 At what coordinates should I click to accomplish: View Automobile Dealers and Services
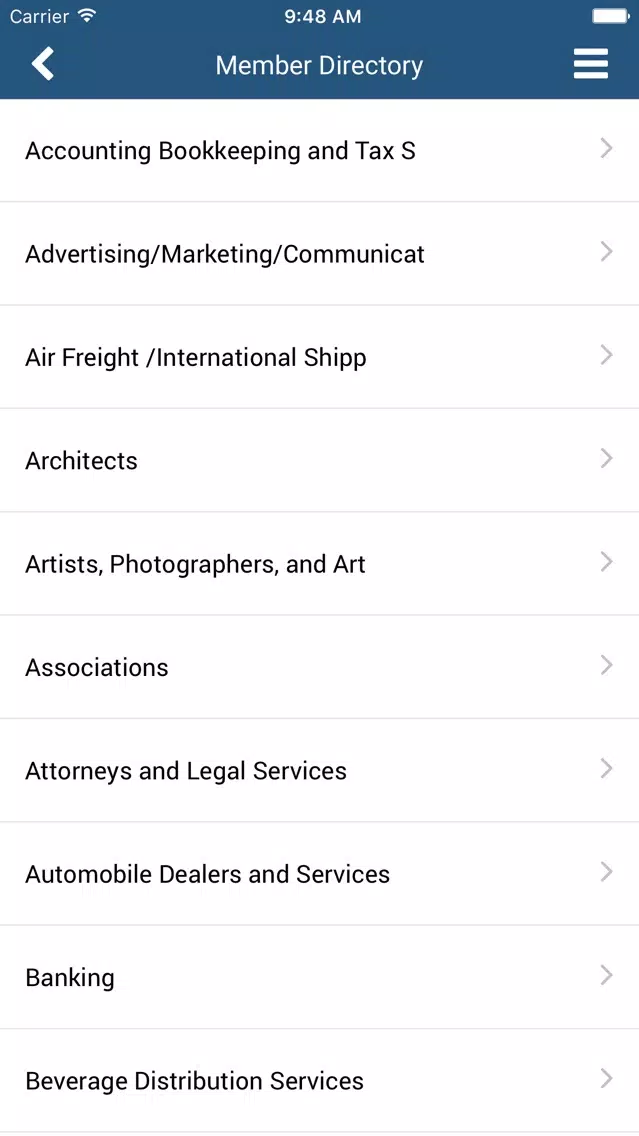[320, 874]
